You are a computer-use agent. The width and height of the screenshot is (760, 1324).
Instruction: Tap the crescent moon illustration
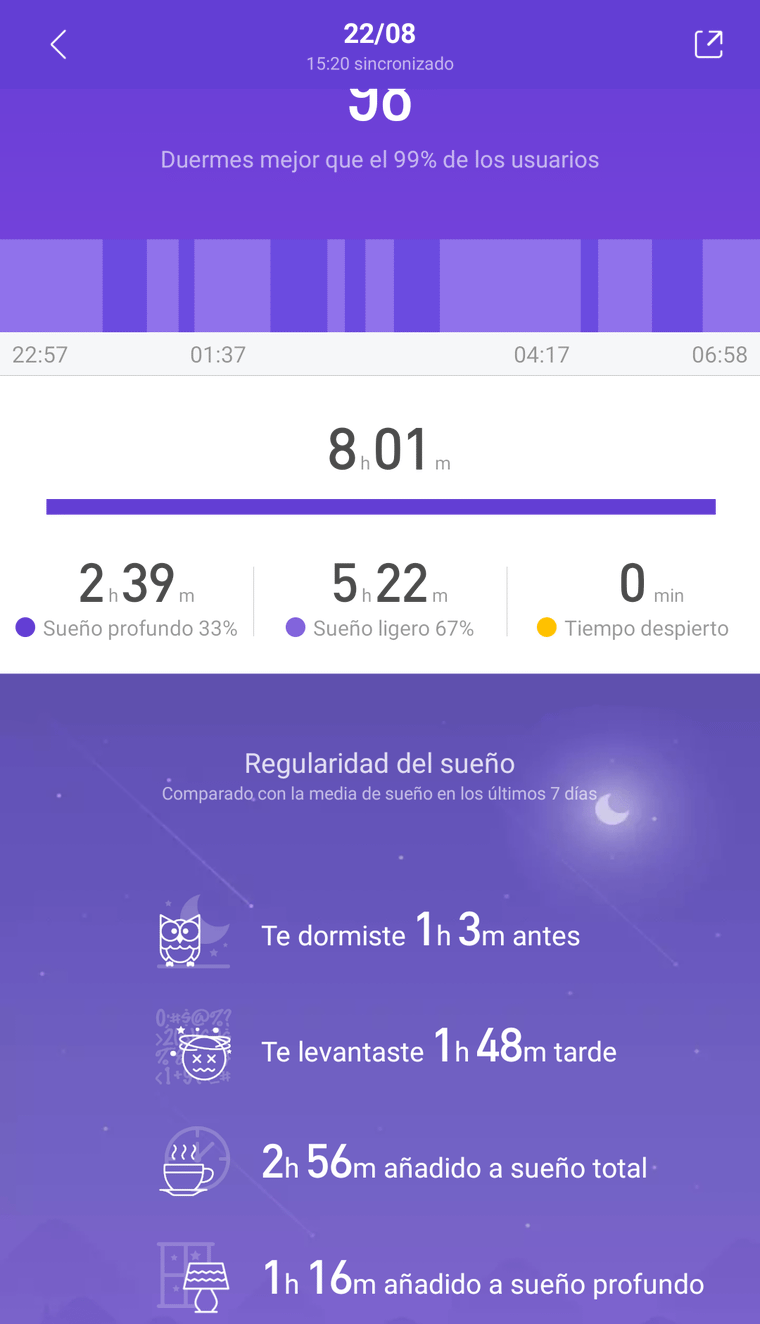612,808
